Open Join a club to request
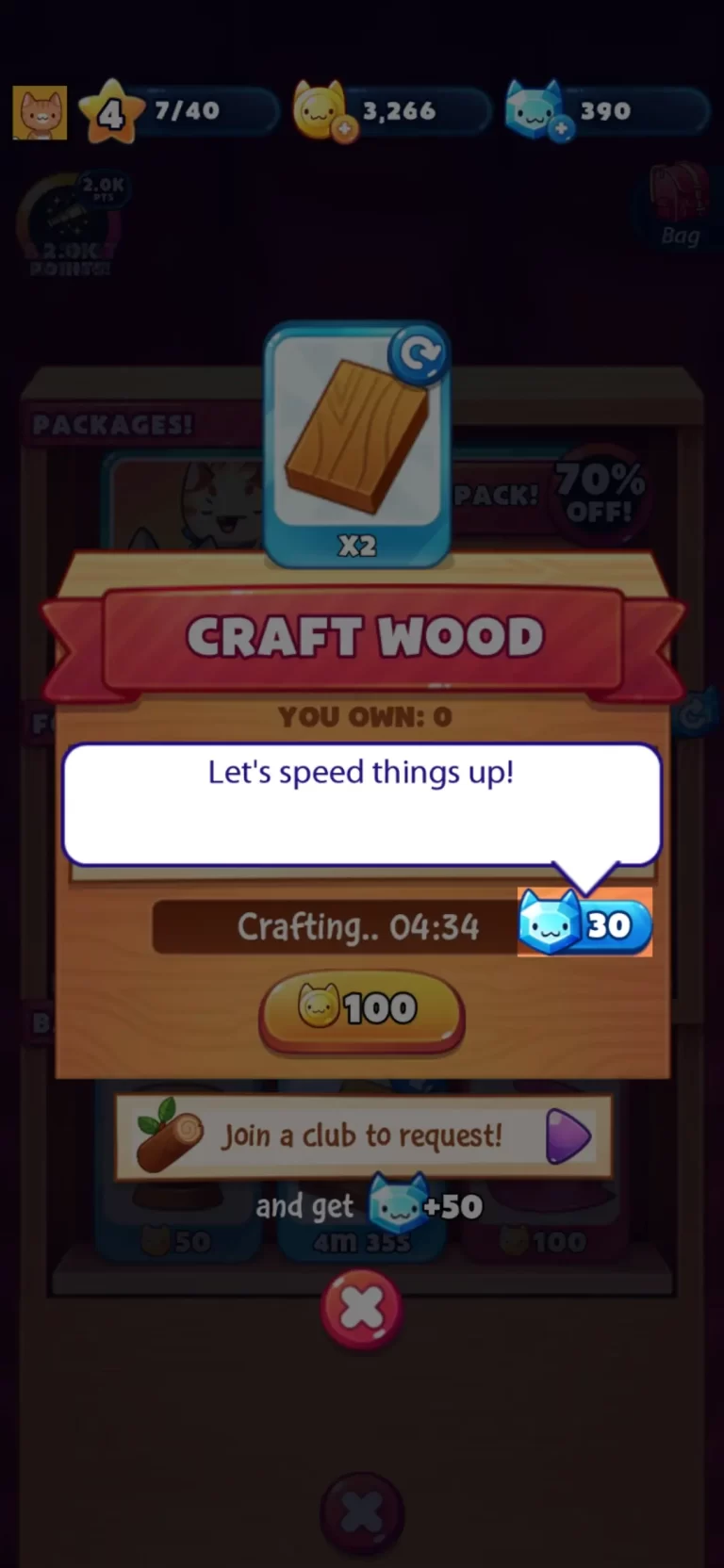724x1568 pixels. 363,1135
